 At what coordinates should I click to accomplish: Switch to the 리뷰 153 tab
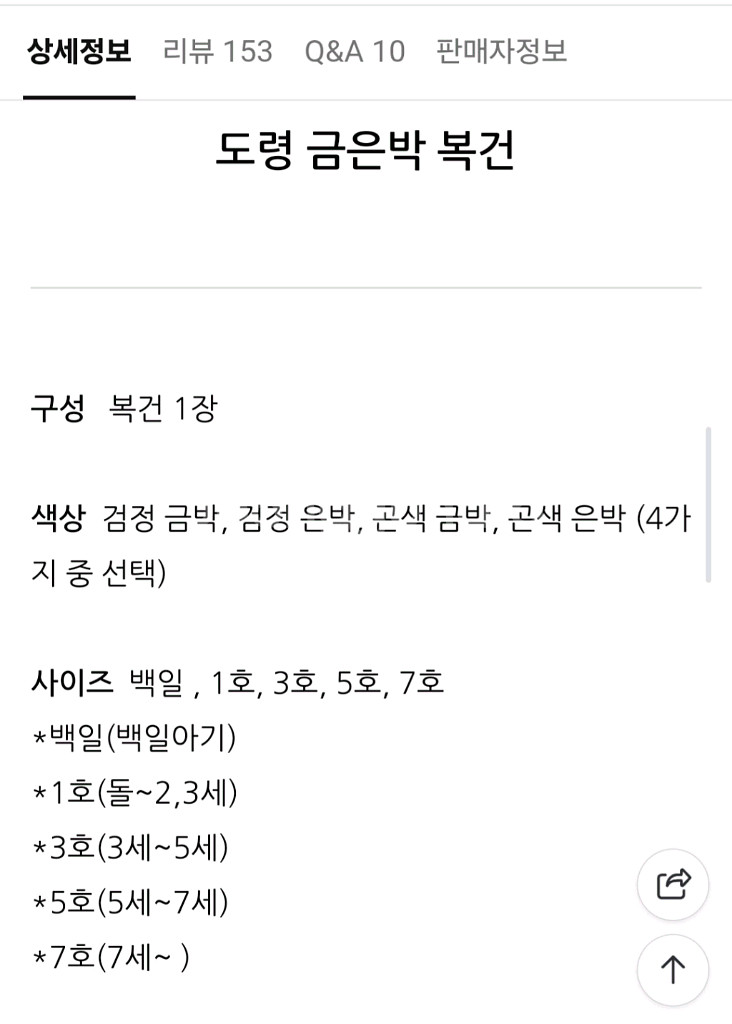217,52
